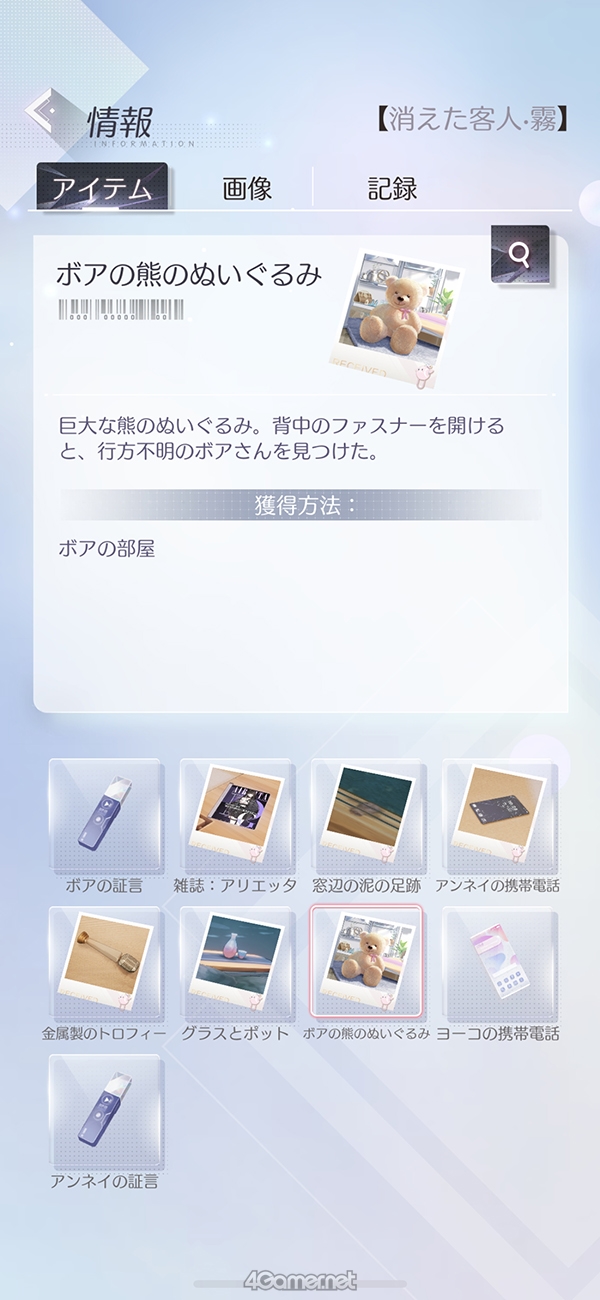This screenshot has width=600, height=1300.
Task: Open ヨーコの携帯電話 item
Action: (498, 964)
